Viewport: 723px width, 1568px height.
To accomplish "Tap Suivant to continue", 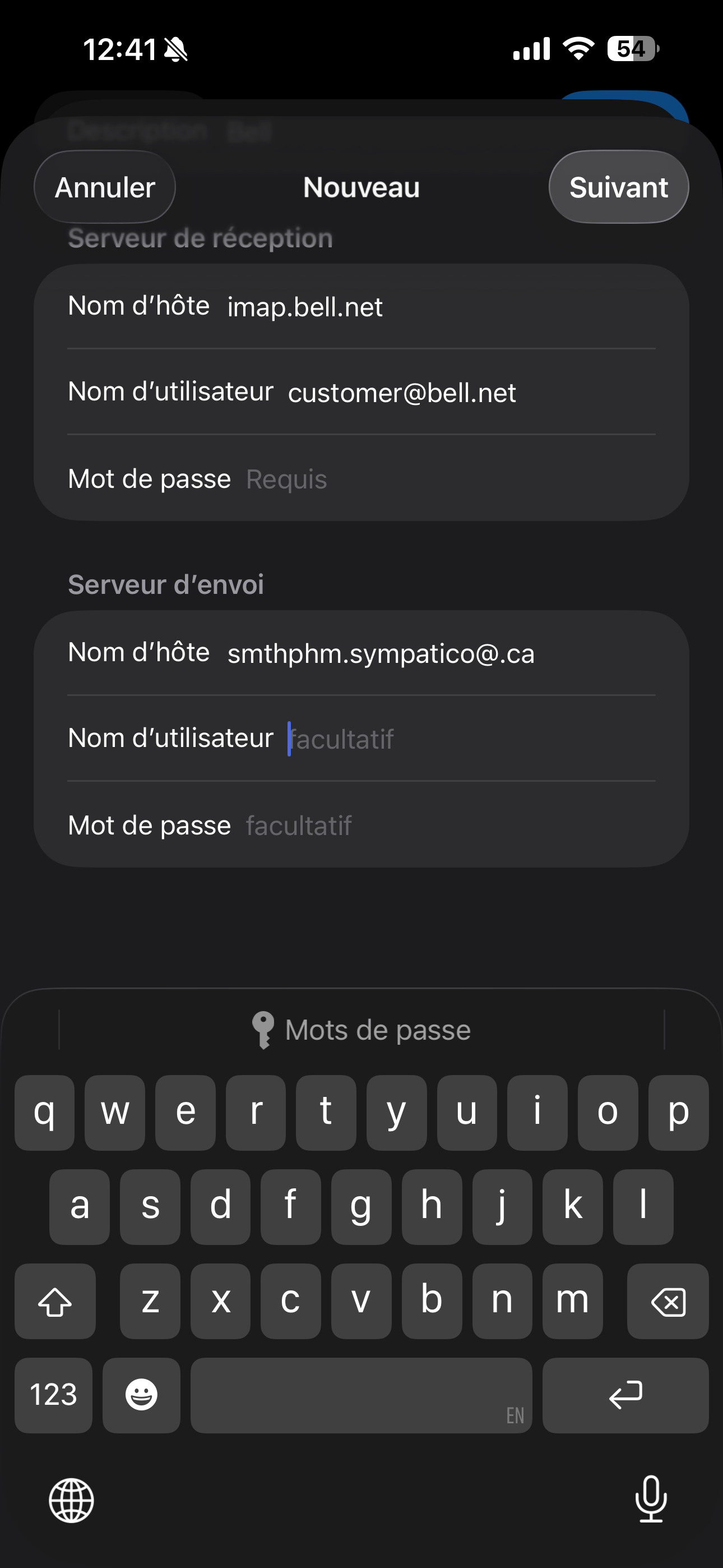I will point(618,187).
